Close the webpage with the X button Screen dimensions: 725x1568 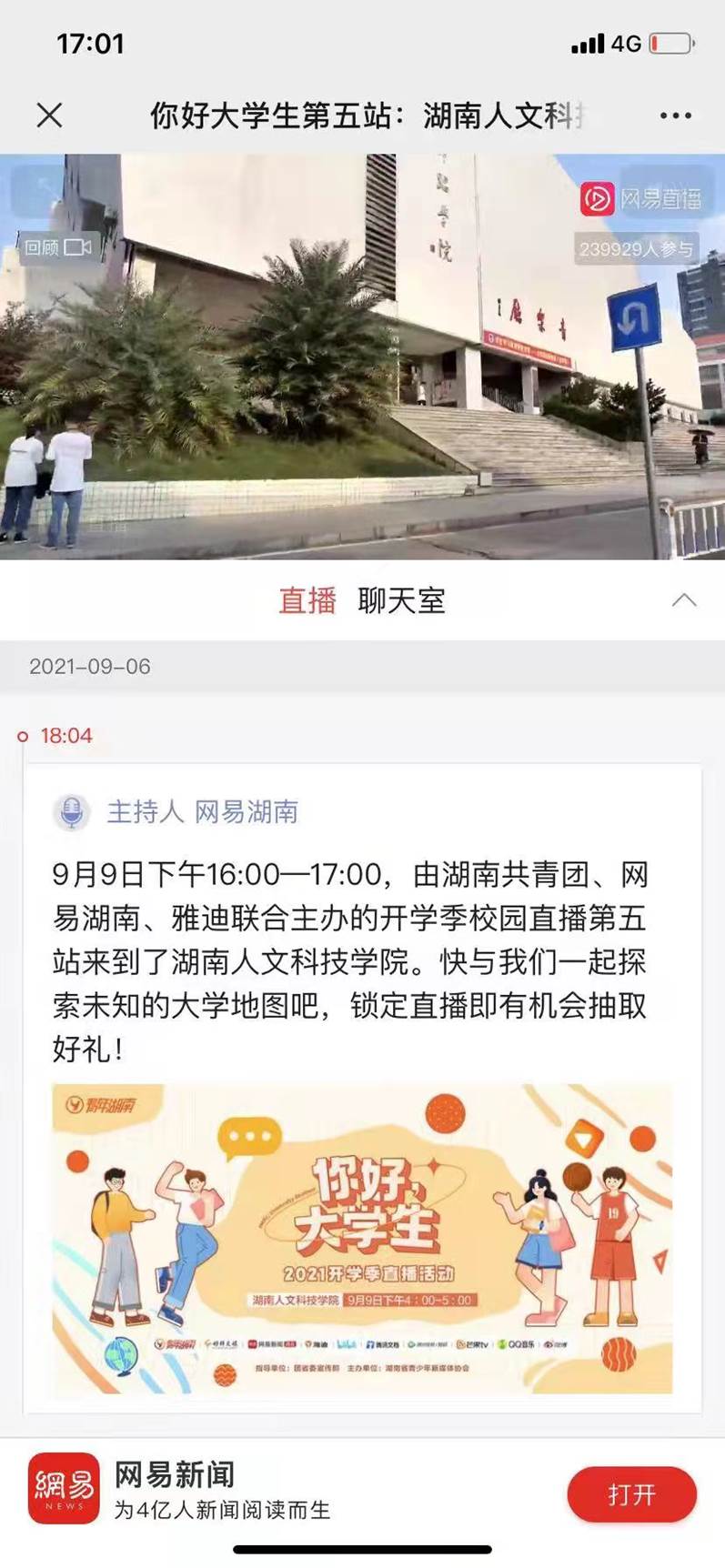point(49,116)
